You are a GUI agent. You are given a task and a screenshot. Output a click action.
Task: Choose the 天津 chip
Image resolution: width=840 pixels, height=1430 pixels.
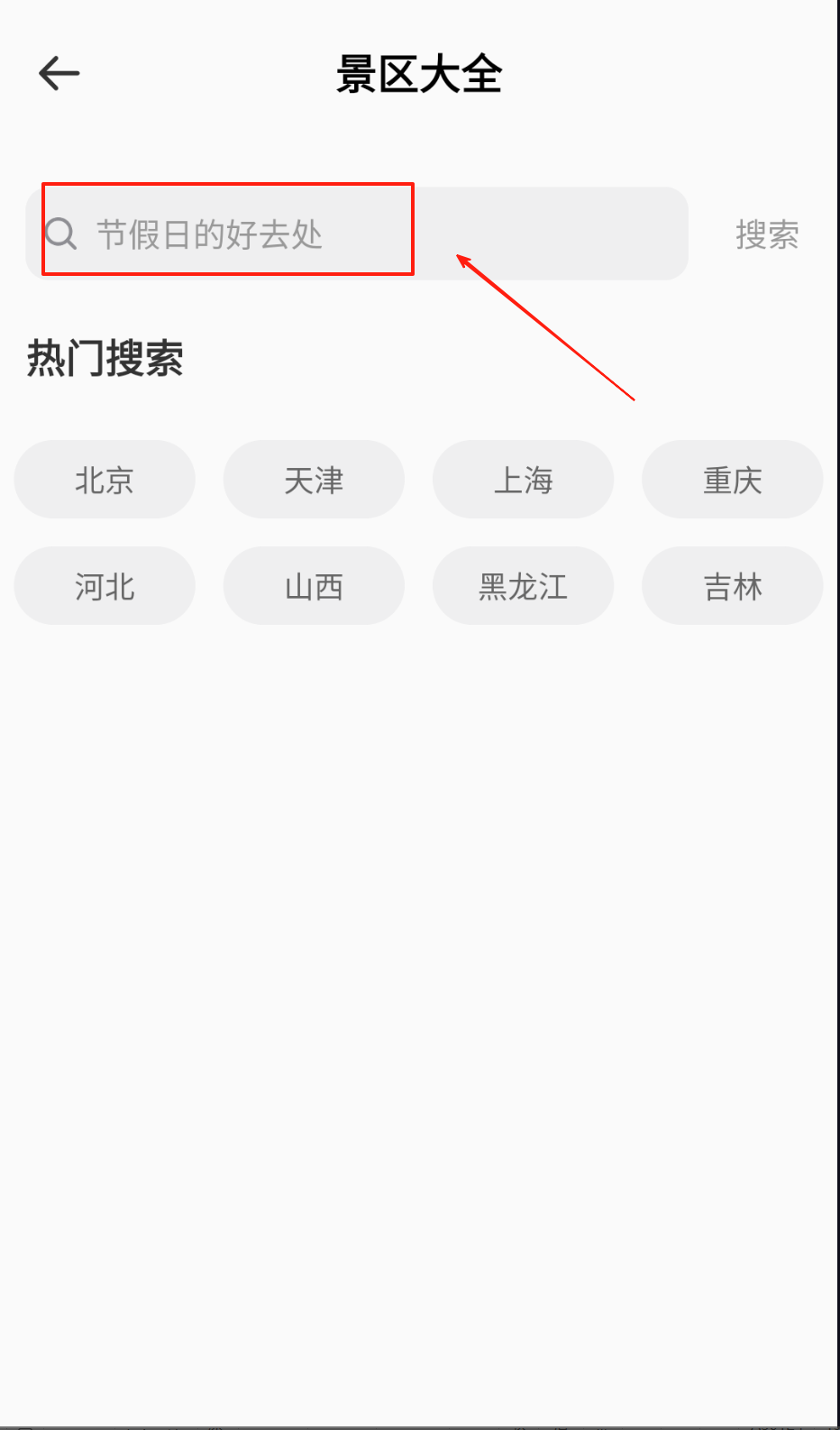pos(314,480)
